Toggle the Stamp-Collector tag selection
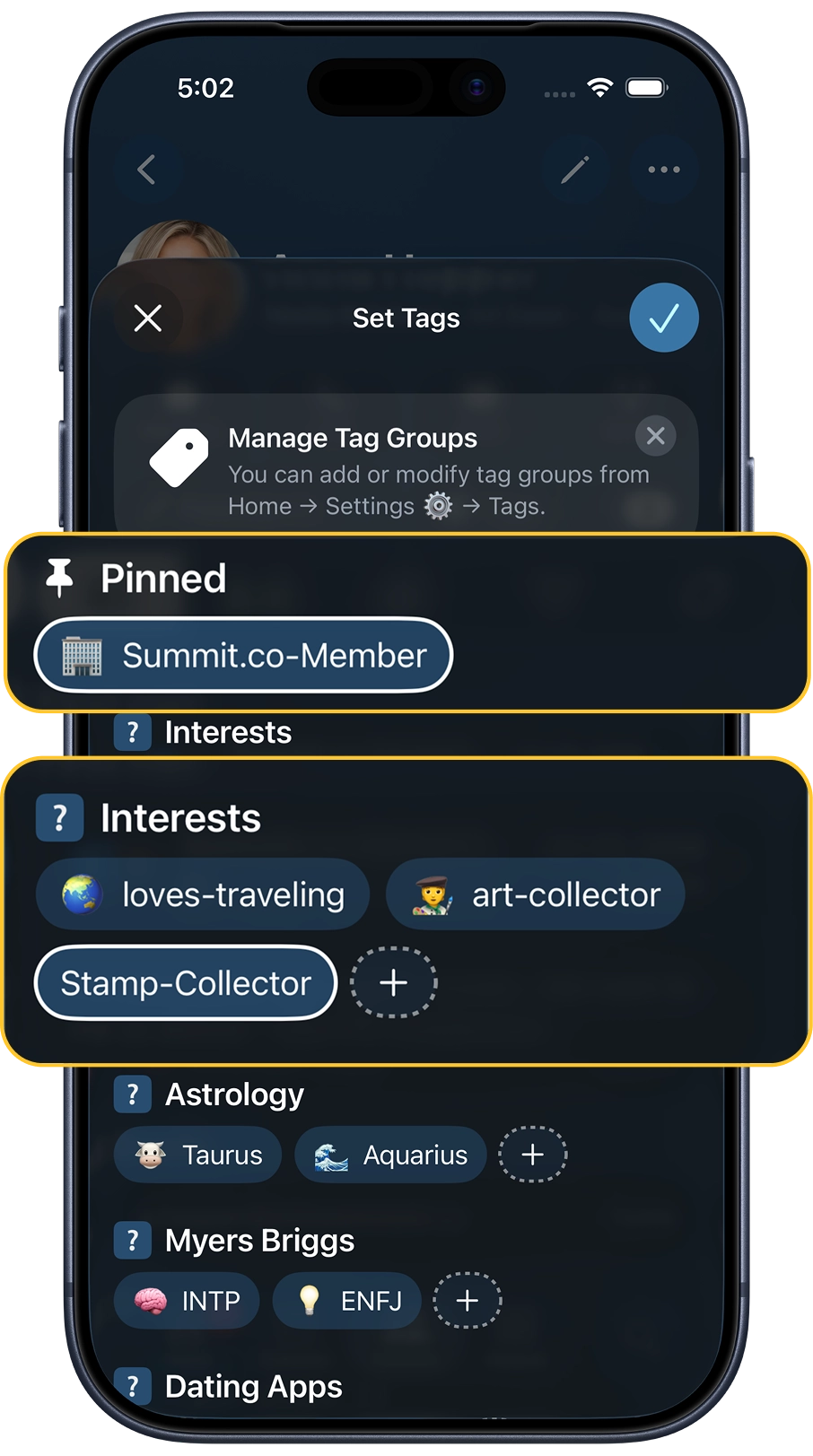The image size is (813, 1456). [185, 983]
